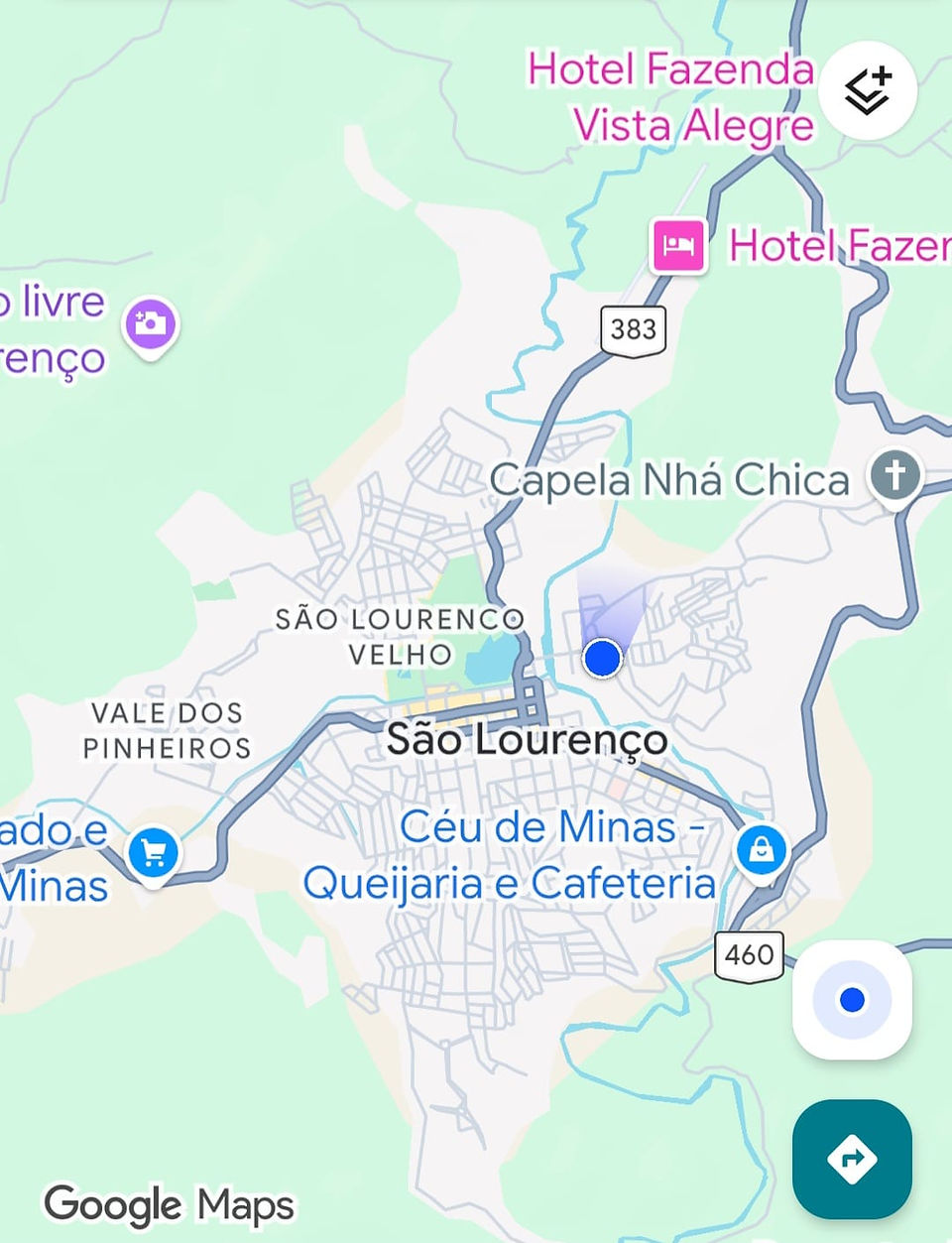This screenshot has width=952, height=1243.
Task: Open the directions button
Action: 852,1158
